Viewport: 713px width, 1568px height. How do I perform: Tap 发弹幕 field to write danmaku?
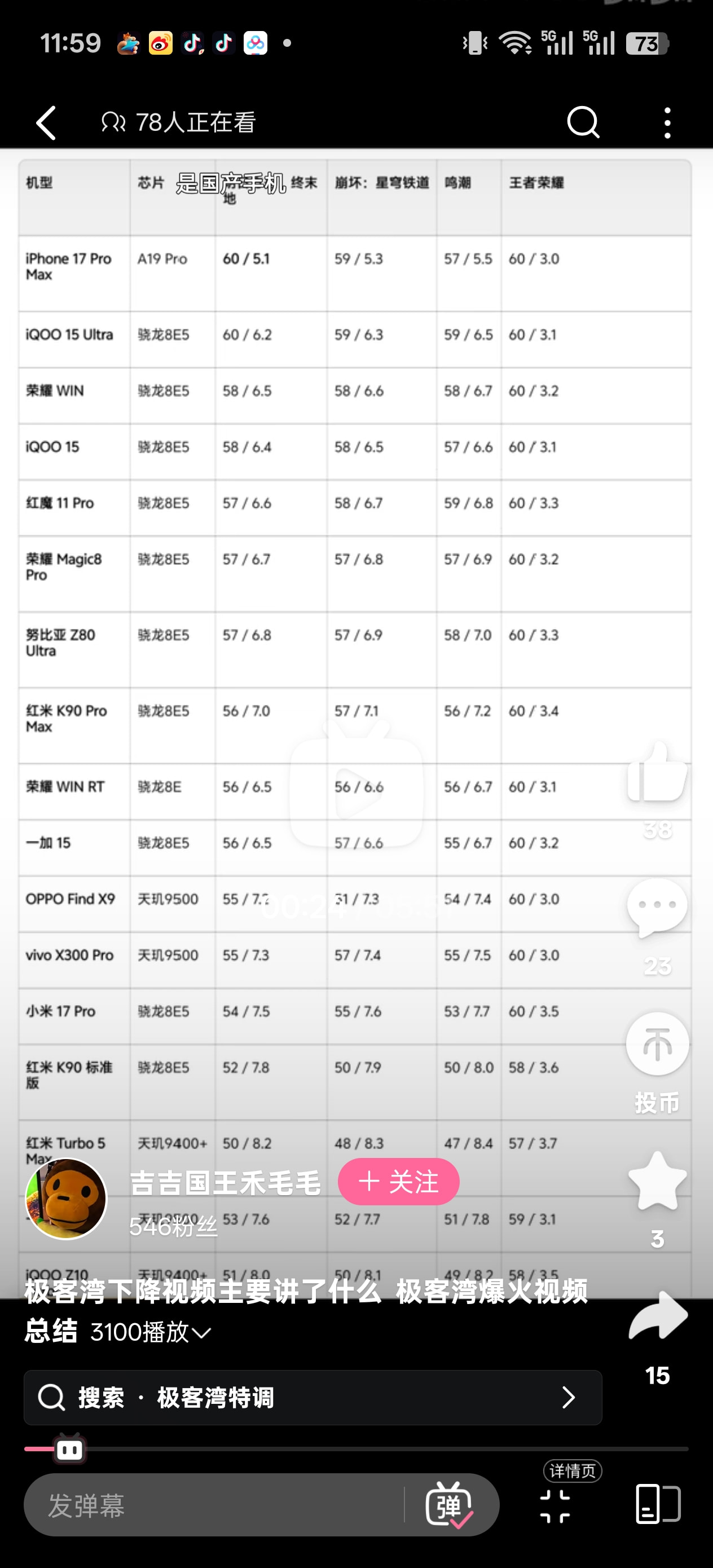[x=213, y=1505]
